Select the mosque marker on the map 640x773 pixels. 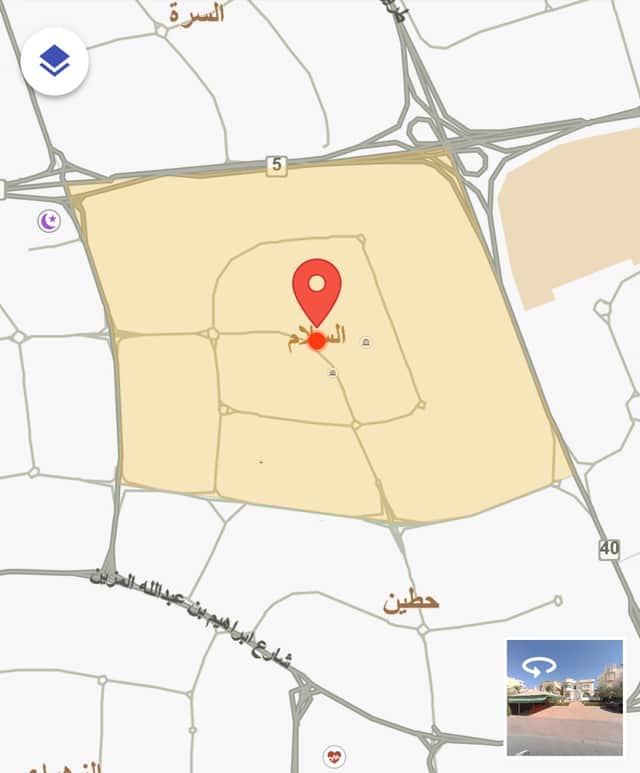pos(49,221)
